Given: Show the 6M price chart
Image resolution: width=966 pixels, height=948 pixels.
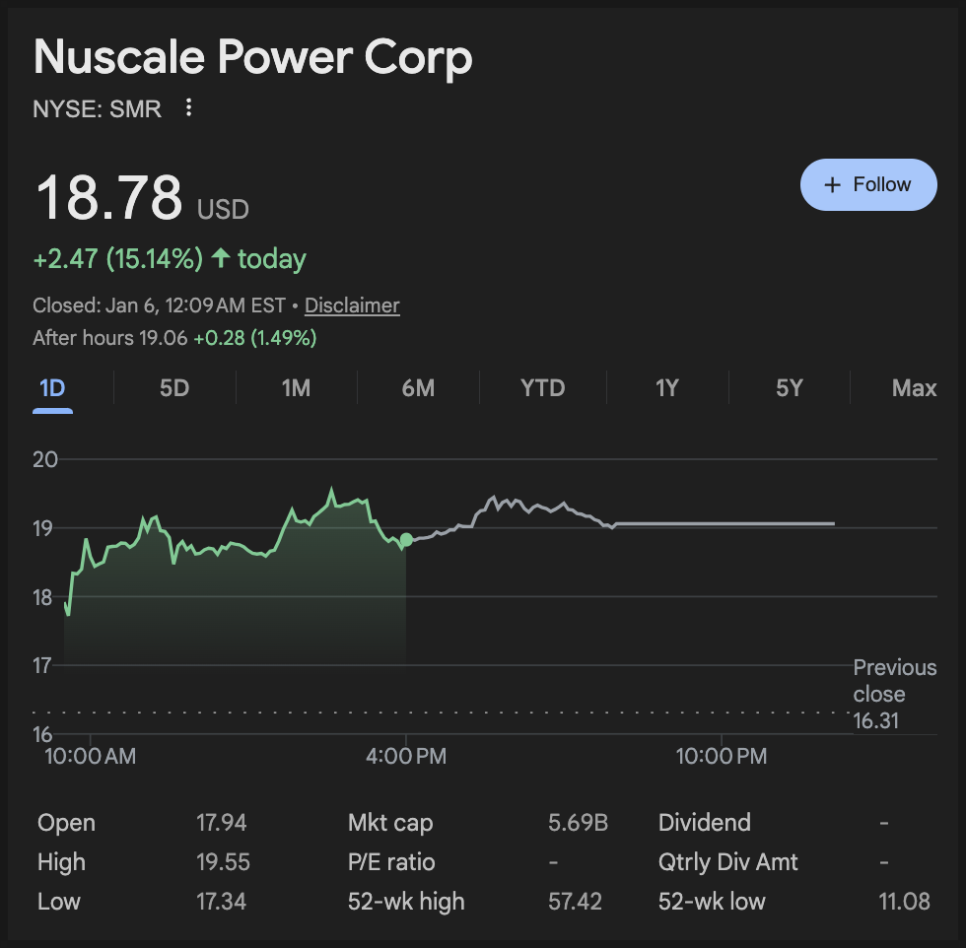Looking at the screenshot, I should coord(418,388).
